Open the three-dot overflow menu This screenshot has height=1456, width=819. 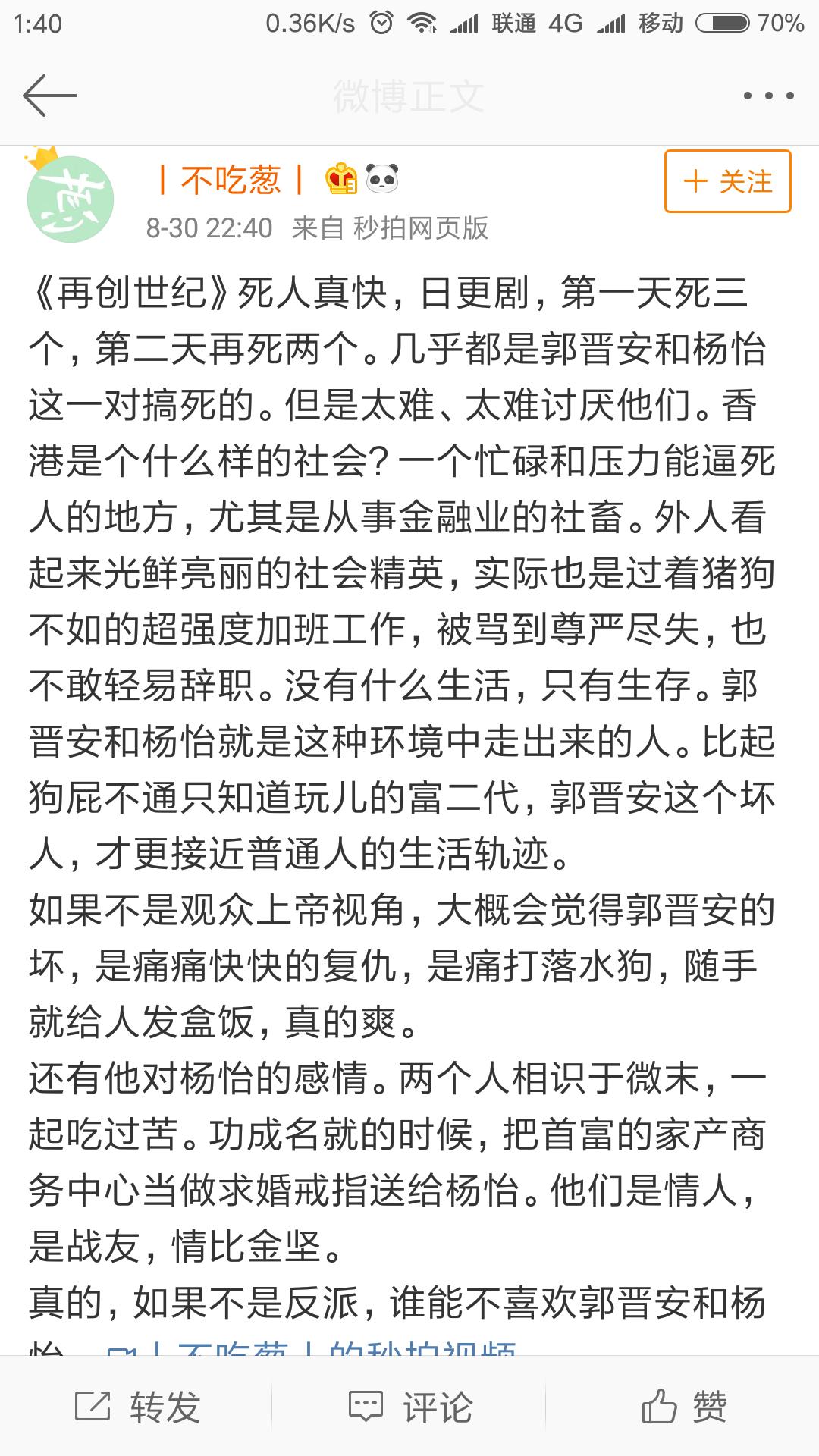pos(768,96)
